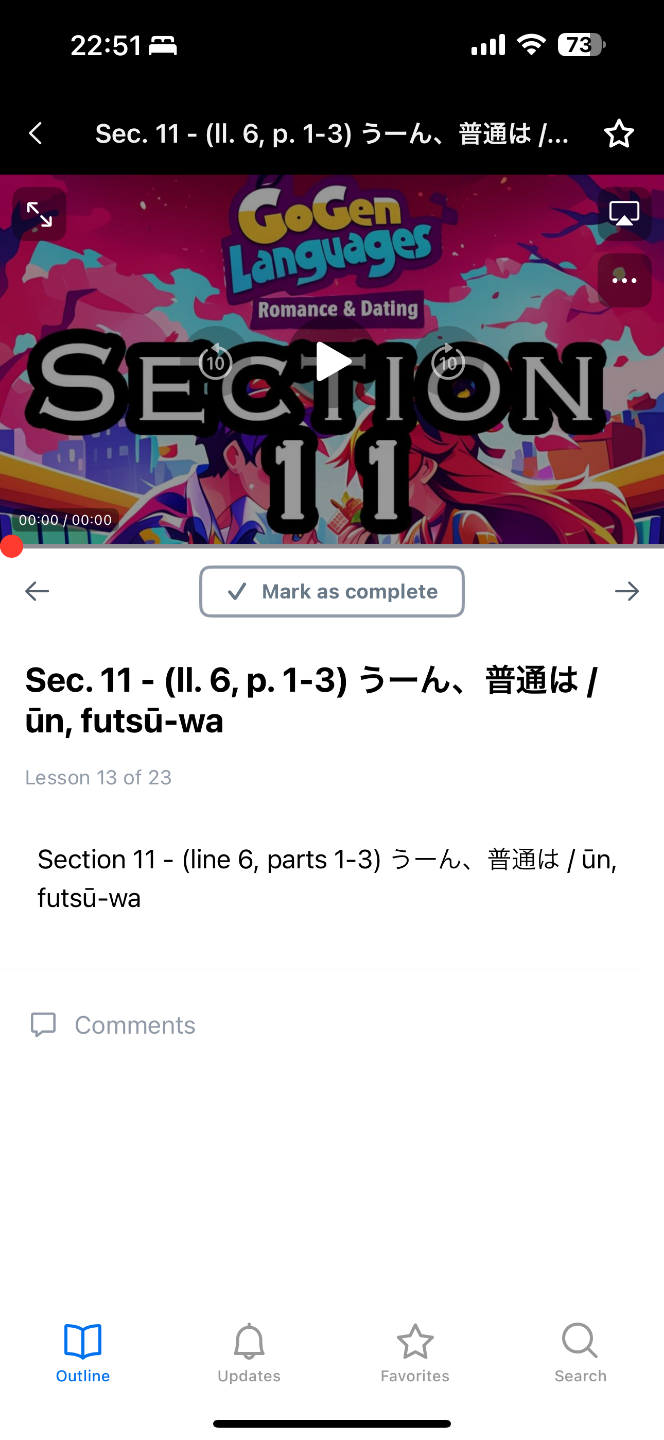Play the Section 11 video
The image size is (664, 1440).
coord(333,361)
